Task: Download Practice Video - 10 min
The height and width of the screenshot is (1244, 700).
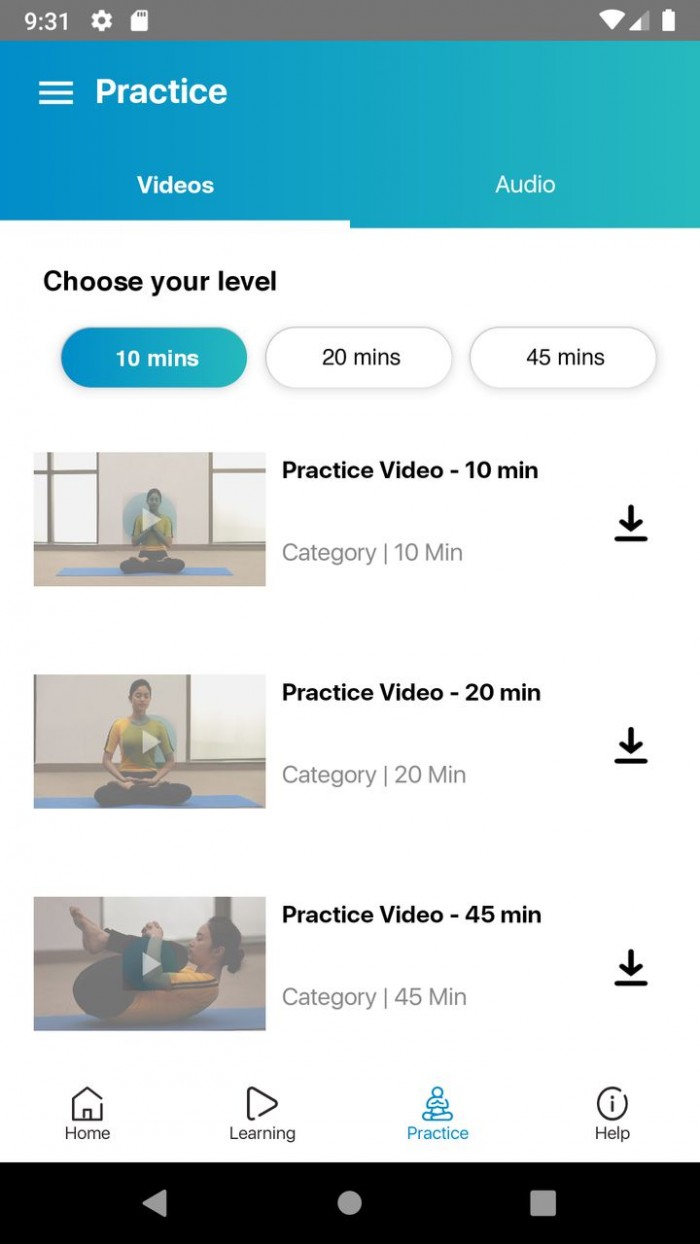Action: coord(630,524)
